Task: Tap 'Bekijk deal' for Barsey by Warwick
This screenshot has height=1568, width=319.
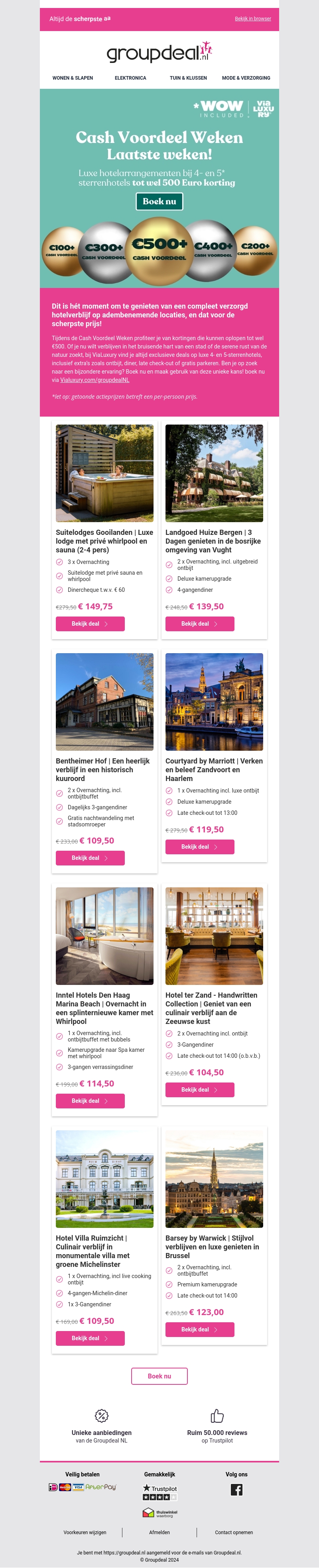Action: click(199, 1329)
